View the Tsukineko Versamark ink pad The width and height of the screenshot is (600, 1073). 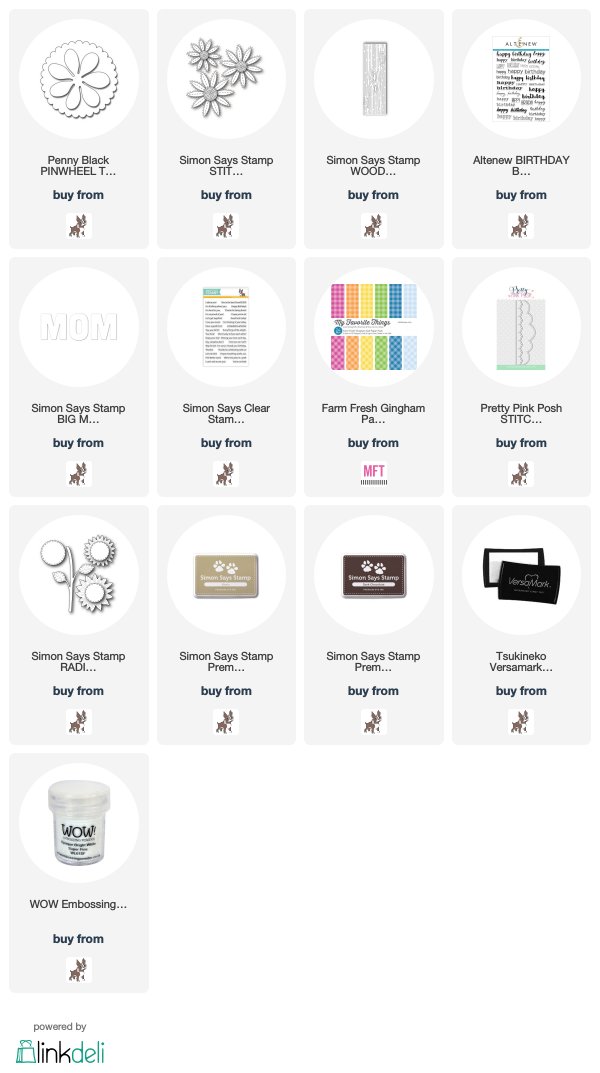click(x=521, y=625)
